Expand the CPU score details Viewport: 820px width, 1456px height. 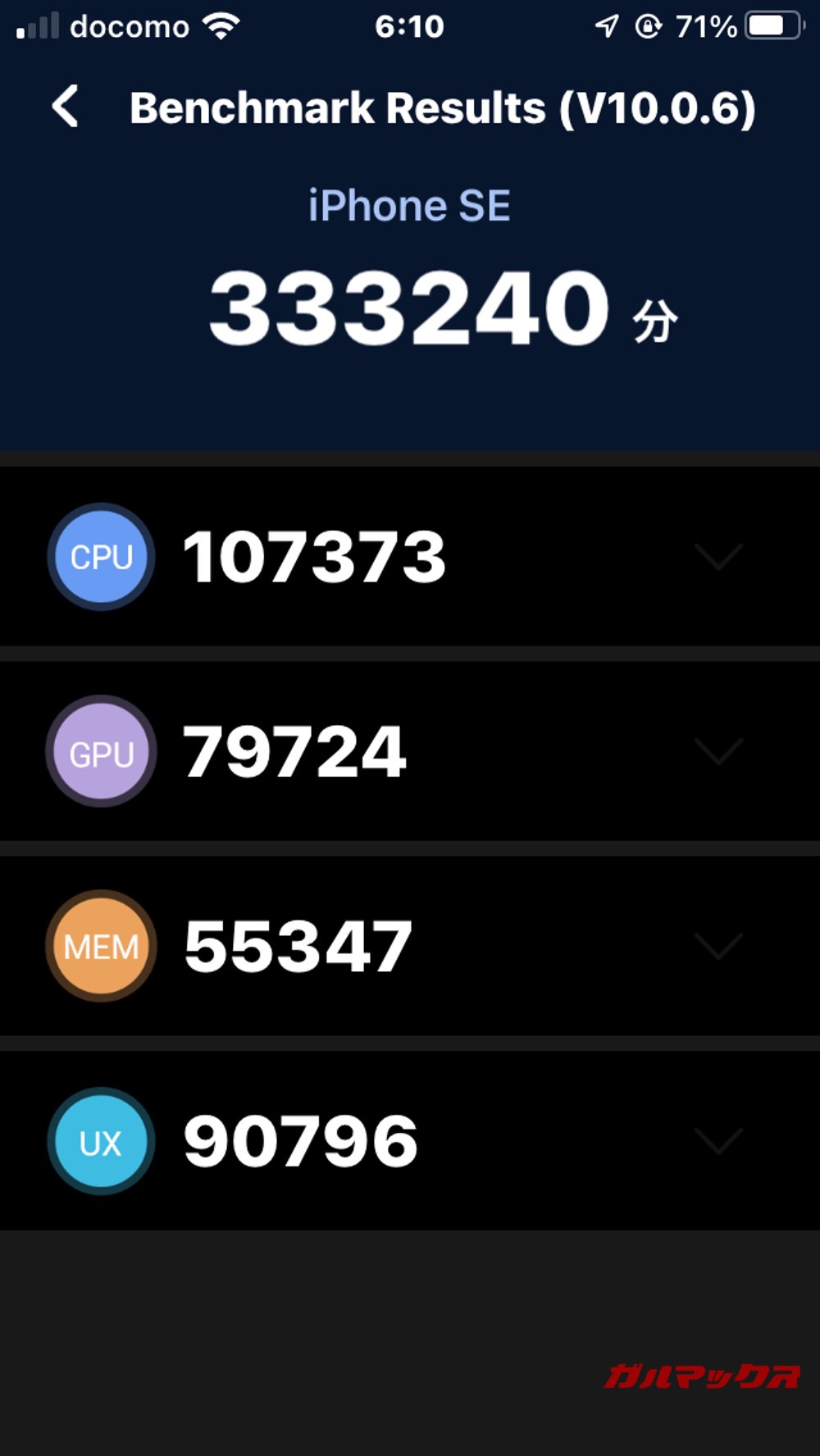pos(718,557)
